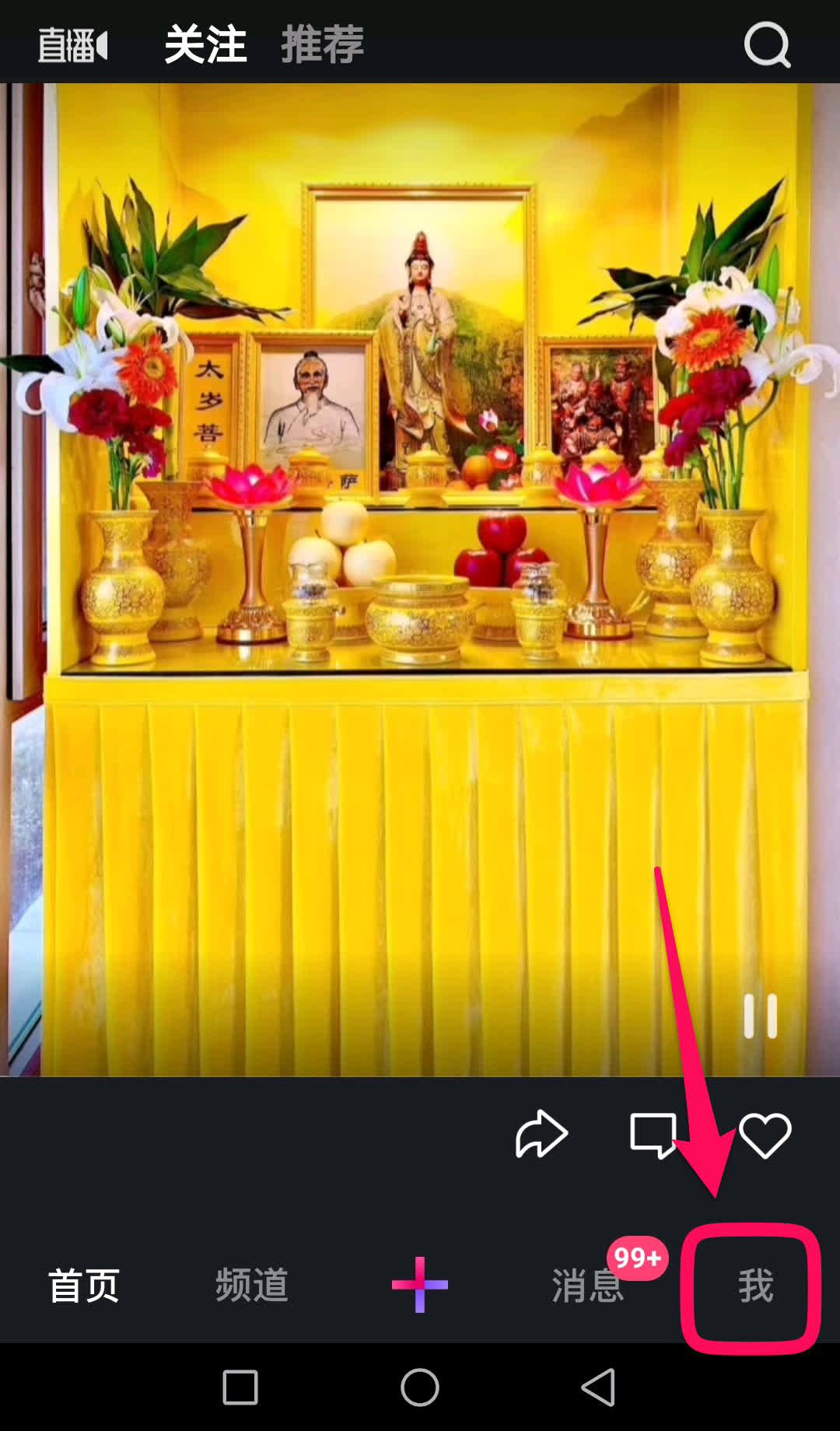Go to the 我 profile tab
Image resolution: width=840 pixels, height=1431 pixels.
coord(755,1286)
